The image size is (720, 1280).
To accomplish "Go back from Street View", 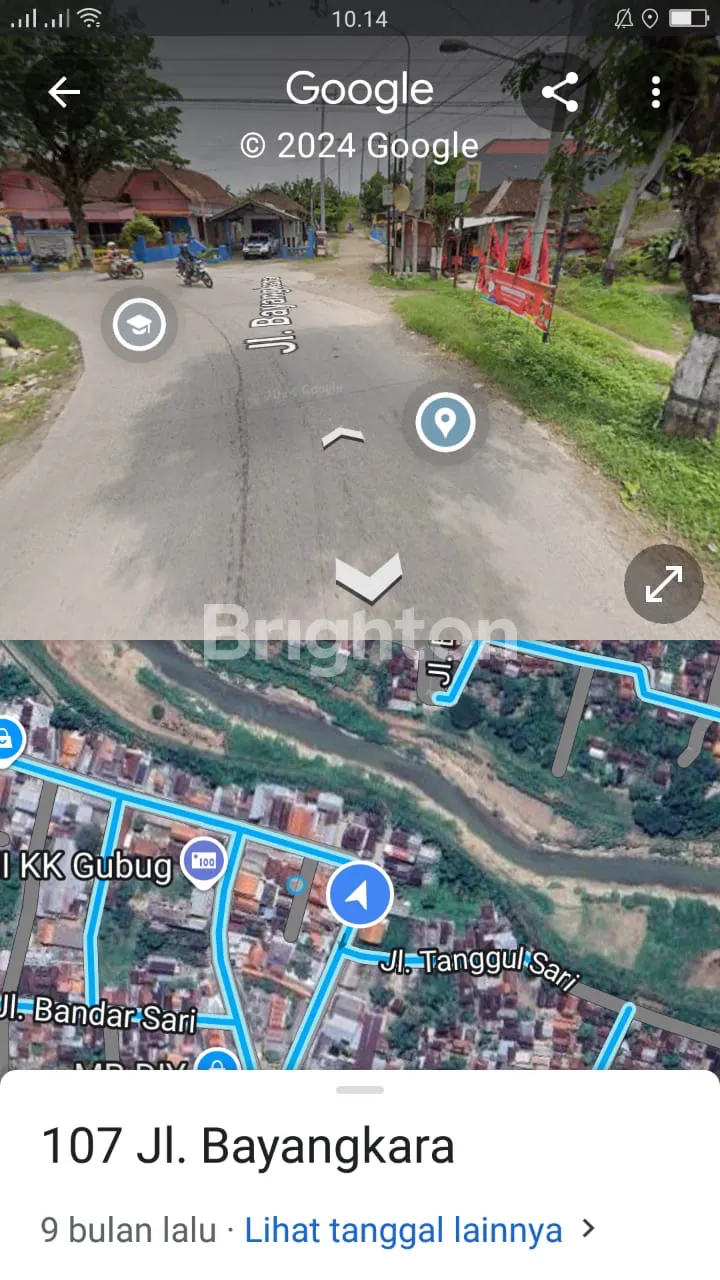I will 64,92.
